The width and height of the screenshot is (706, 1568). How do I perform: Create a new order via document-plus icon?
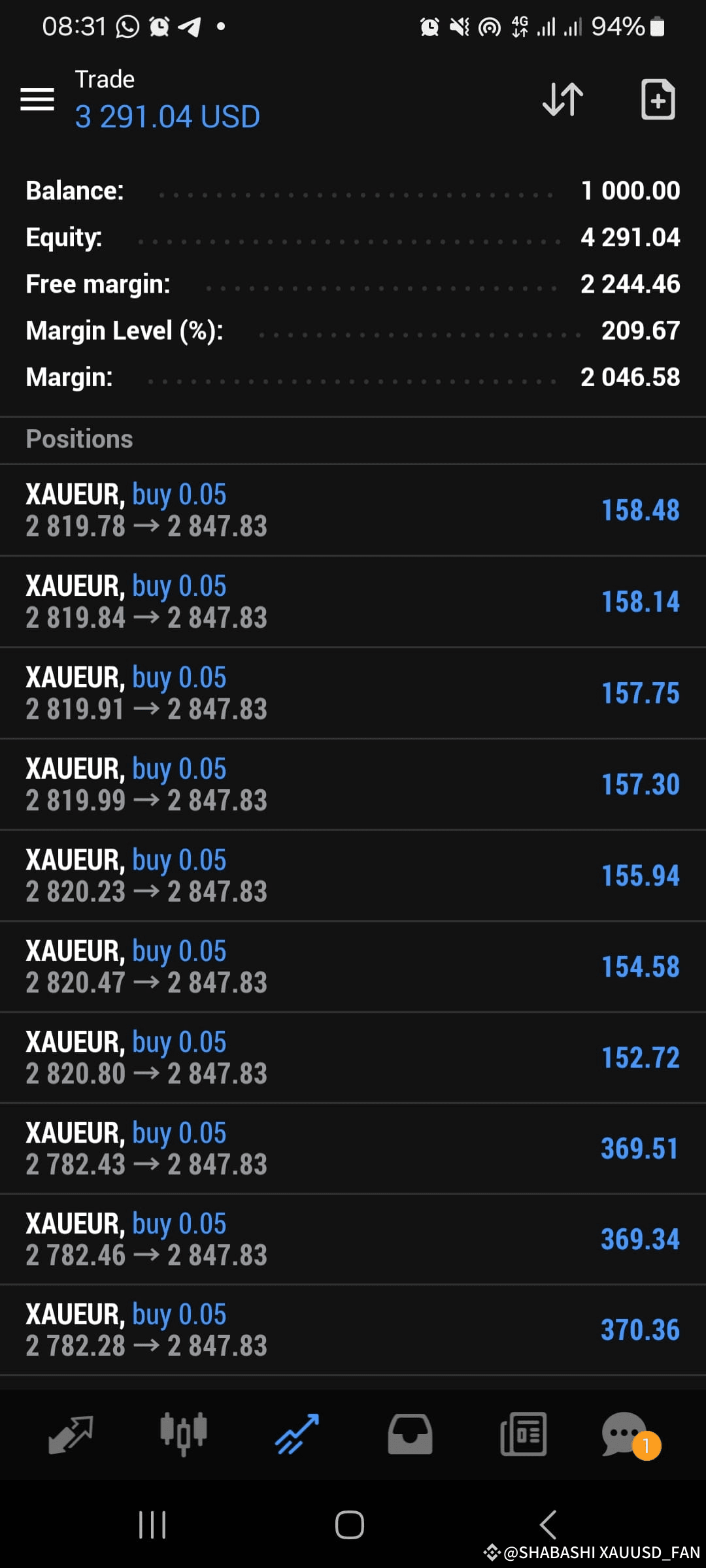[x=658, y=100]
